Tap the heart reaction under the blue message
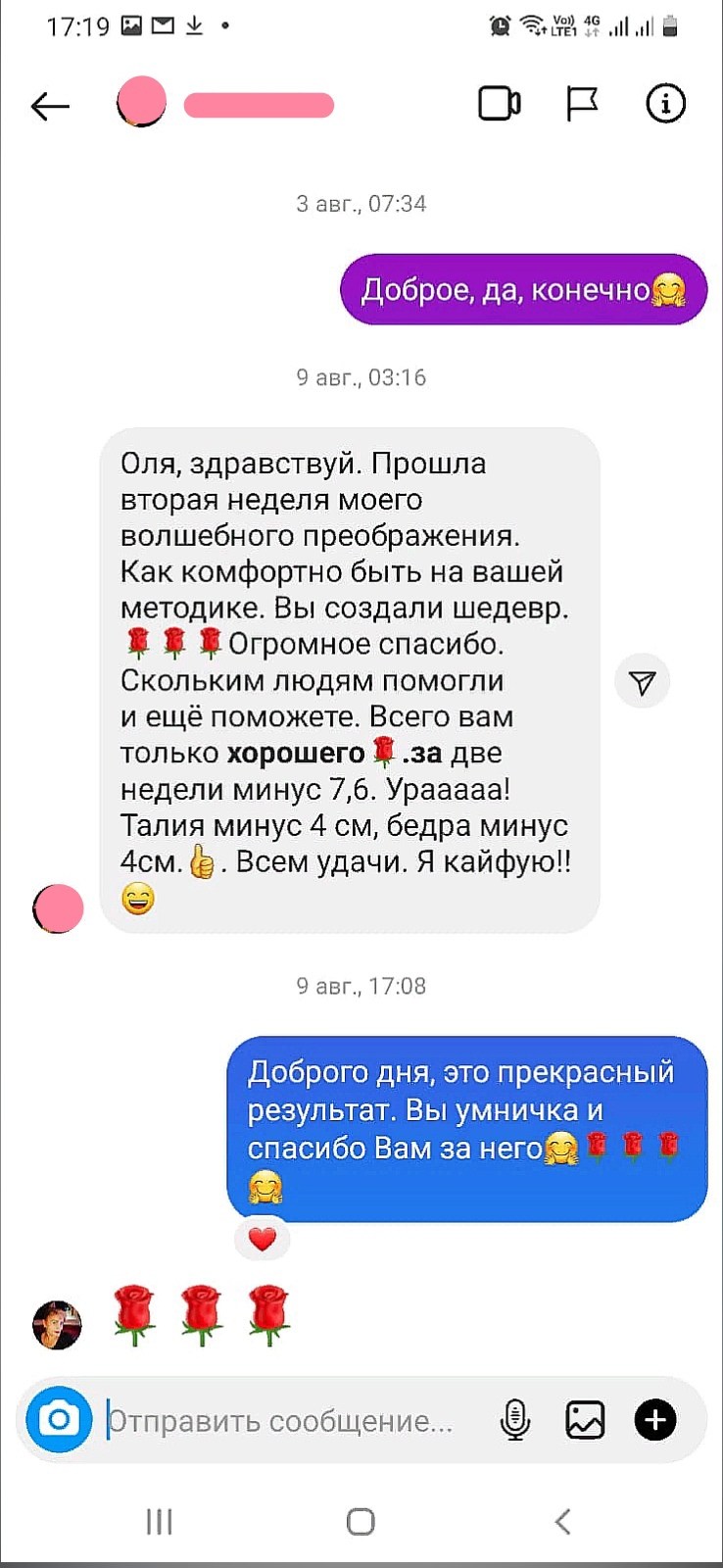This screenshot has width=723, height=1568. click(x=263, y=1240)
